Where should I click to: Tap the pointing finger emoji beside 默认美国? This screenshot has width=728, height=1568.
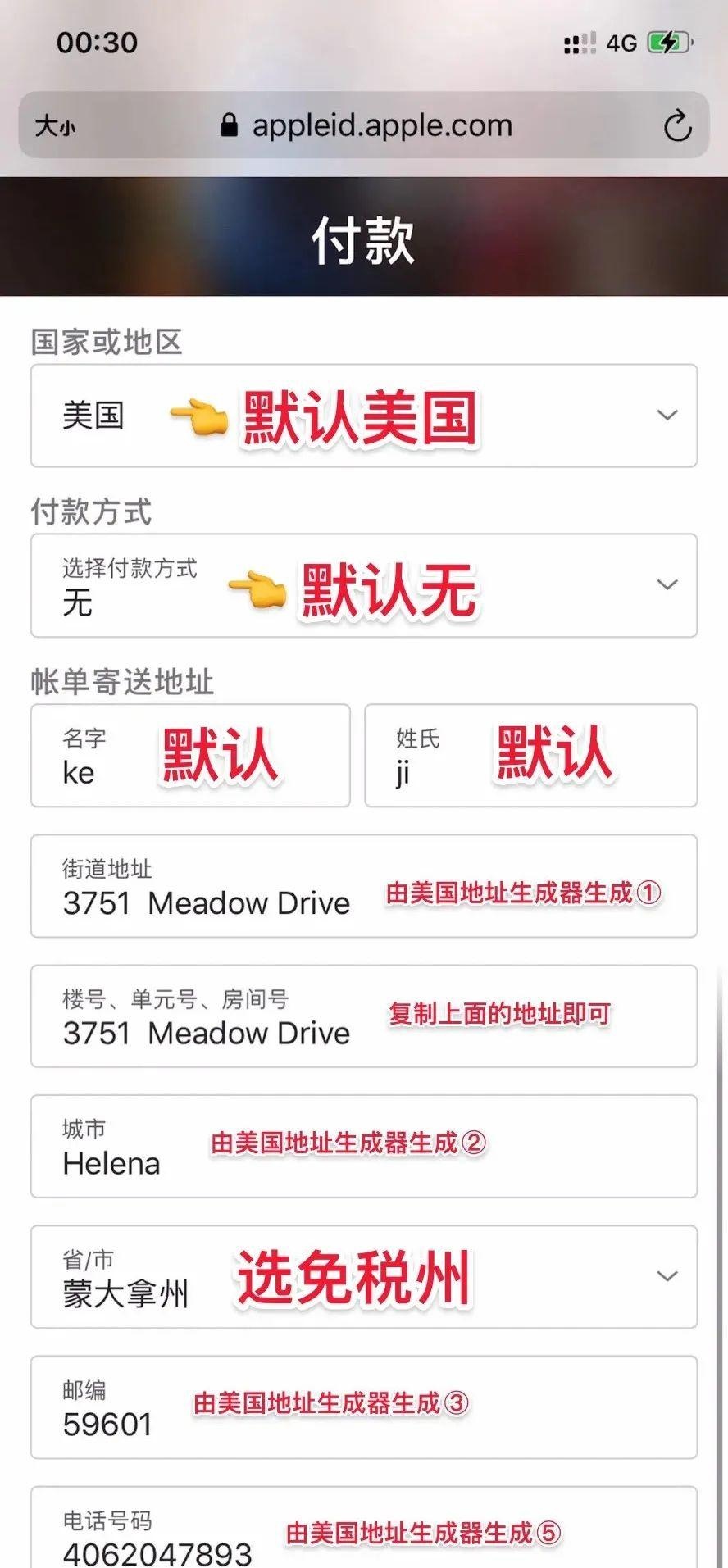tap(197, 416)
